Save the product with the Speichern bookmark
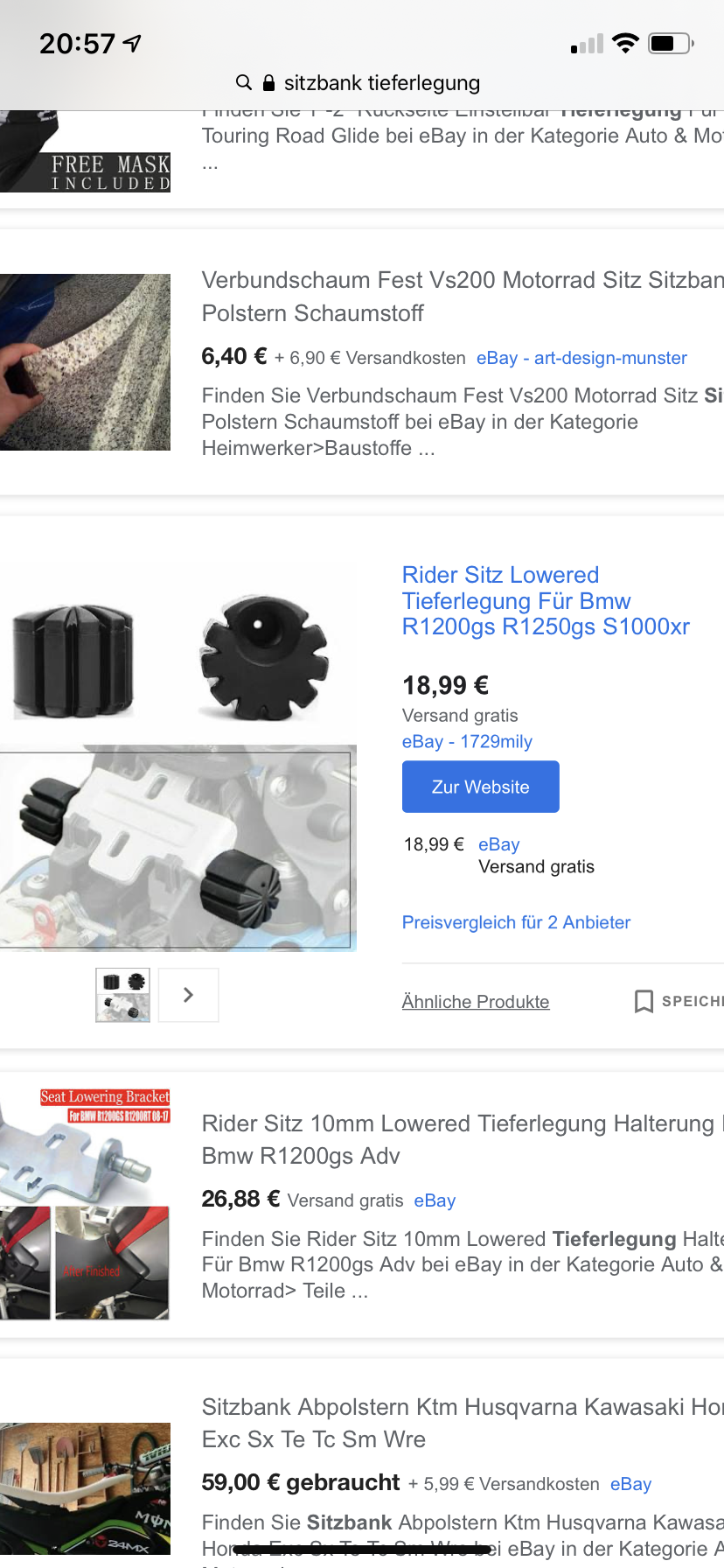Screen dimensions: 724x1568 pos(678,1001)
